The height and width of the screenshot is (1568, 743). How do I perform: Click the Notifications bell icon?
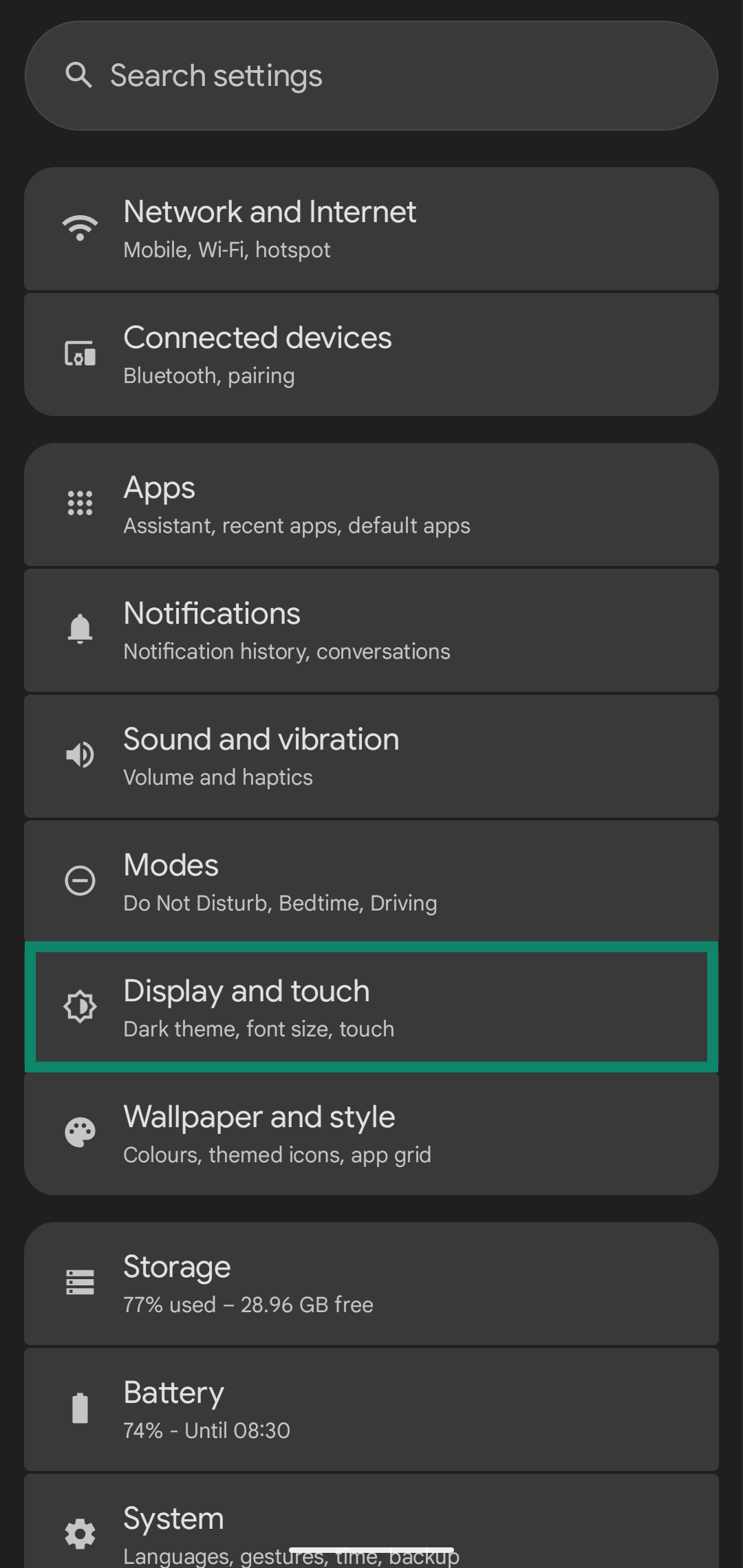[80, 629]
